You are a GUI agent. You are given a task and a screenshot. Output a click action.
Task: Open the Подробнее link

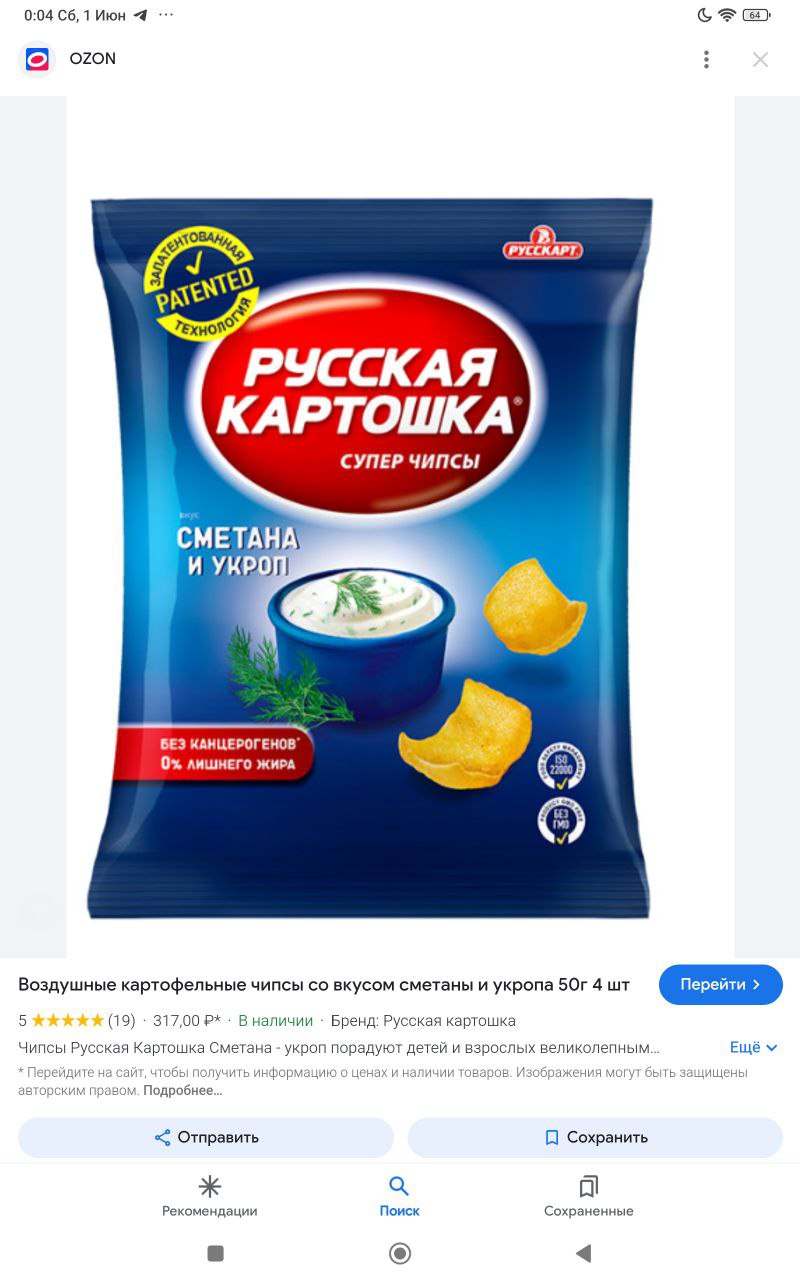[183, 1090]
